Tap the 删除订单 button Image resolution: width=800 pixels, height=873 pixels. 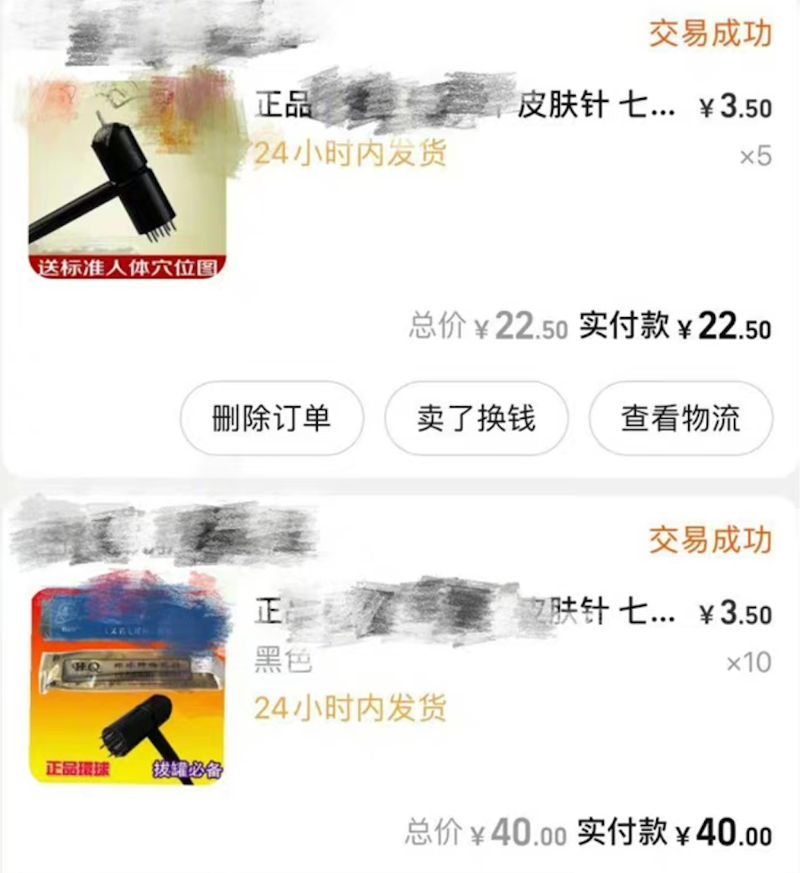(x=271, y=419)
